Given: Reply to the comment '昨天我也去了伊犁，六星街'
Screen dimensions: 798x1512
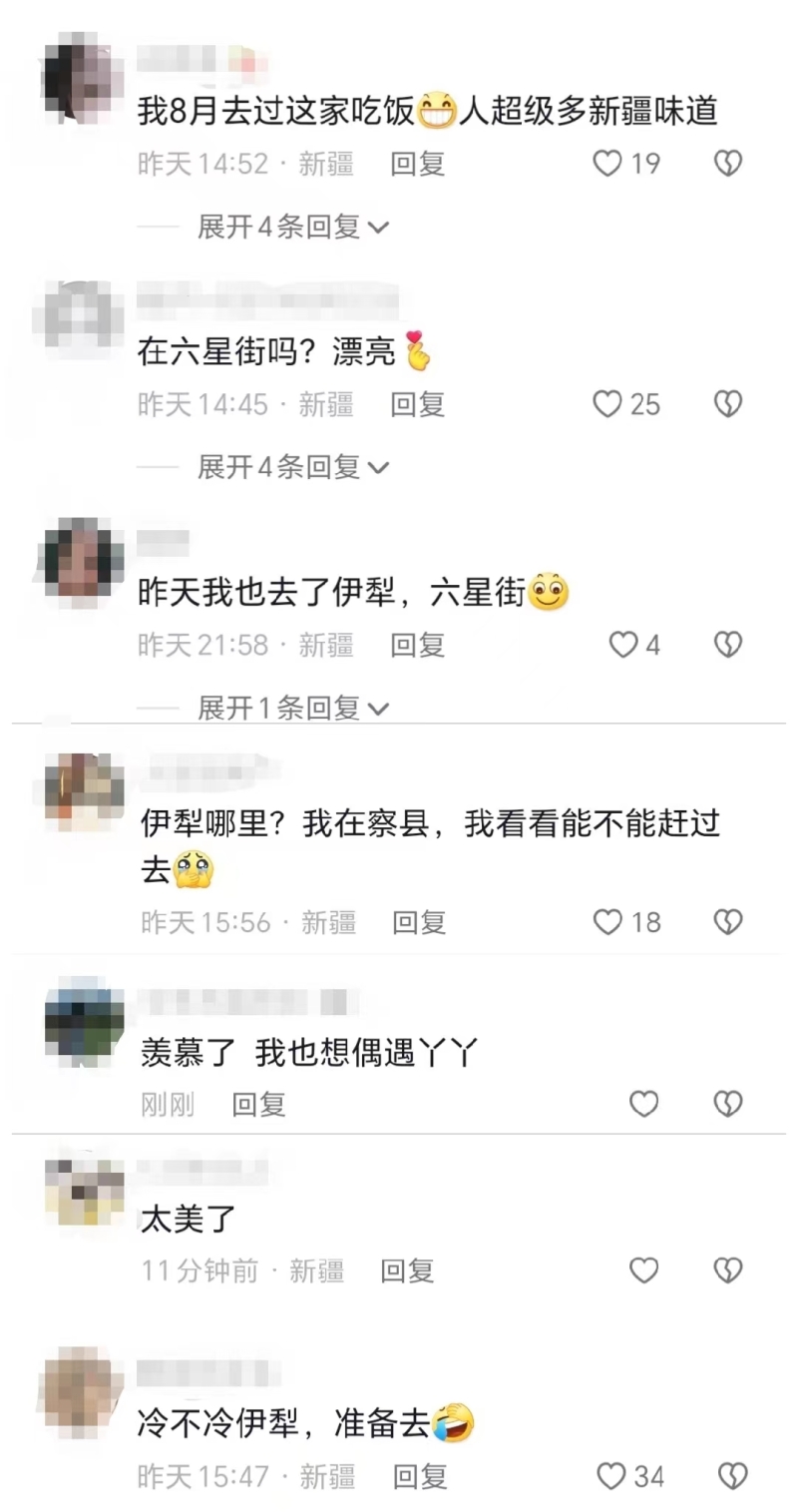Looking at the screenshot, I should pos(417,645).
